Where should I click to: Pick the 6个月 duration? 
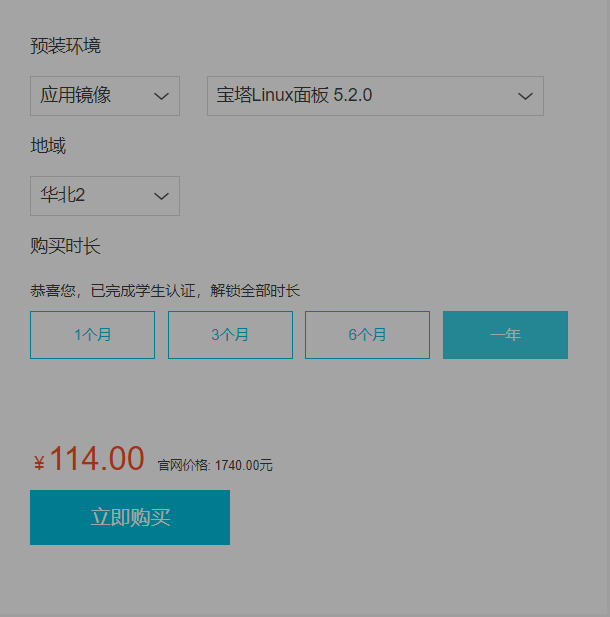tap(367, 335)
